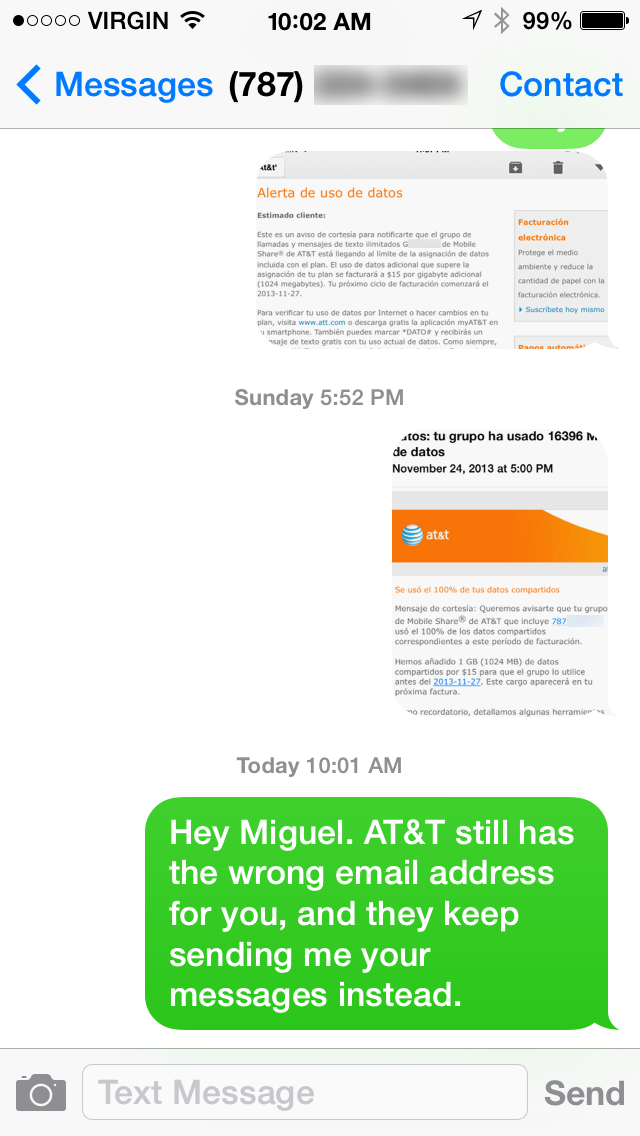
Task: Tap the Send button
Action: tap(584, 1093)
